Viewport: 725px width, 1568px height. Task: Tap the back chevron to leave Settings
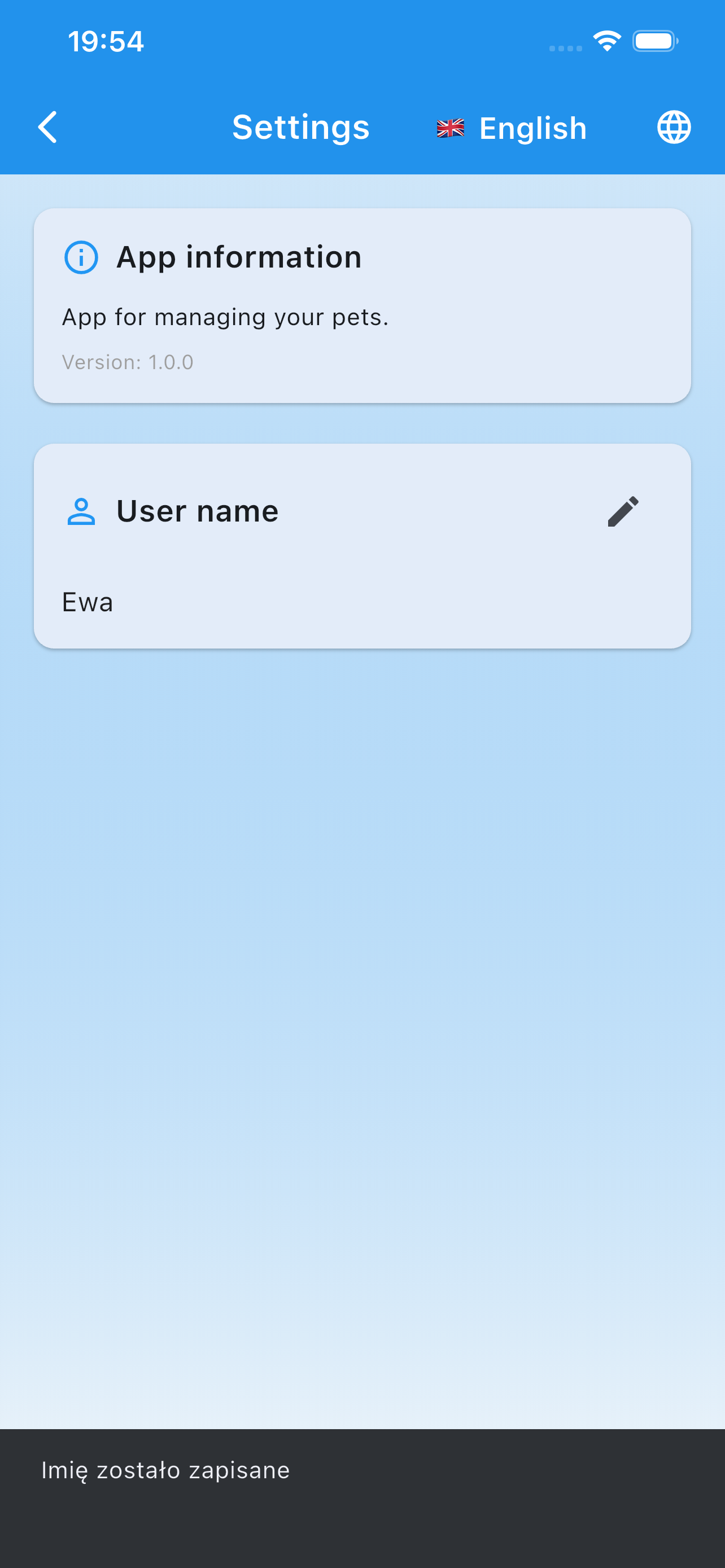point(47,127)
